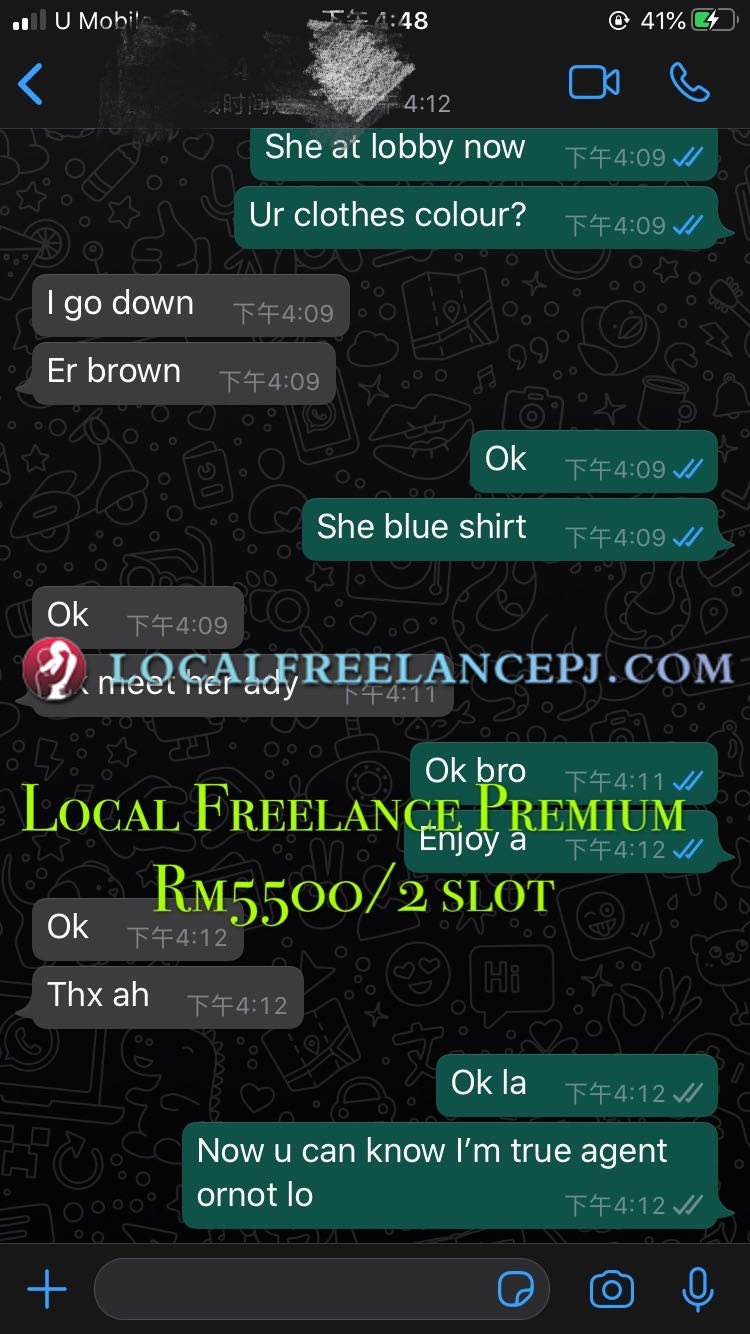Focus the message text field
Screen dimensions: 750x1334
pyautogui.click(x=290, y=1290)
